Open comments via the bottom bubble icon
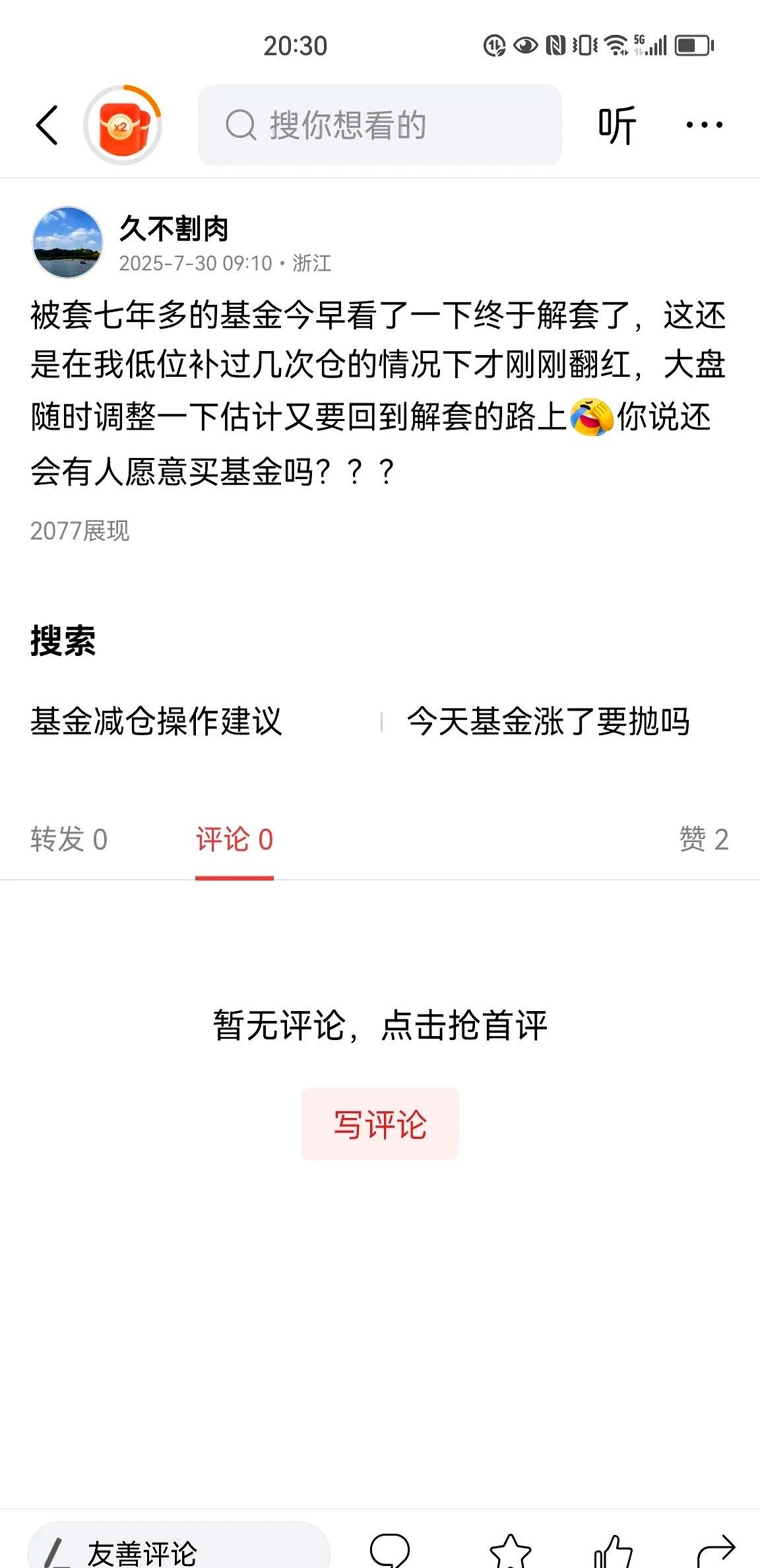The image size is (760, 1568). pyautogui.click(x=389, y=1551)
